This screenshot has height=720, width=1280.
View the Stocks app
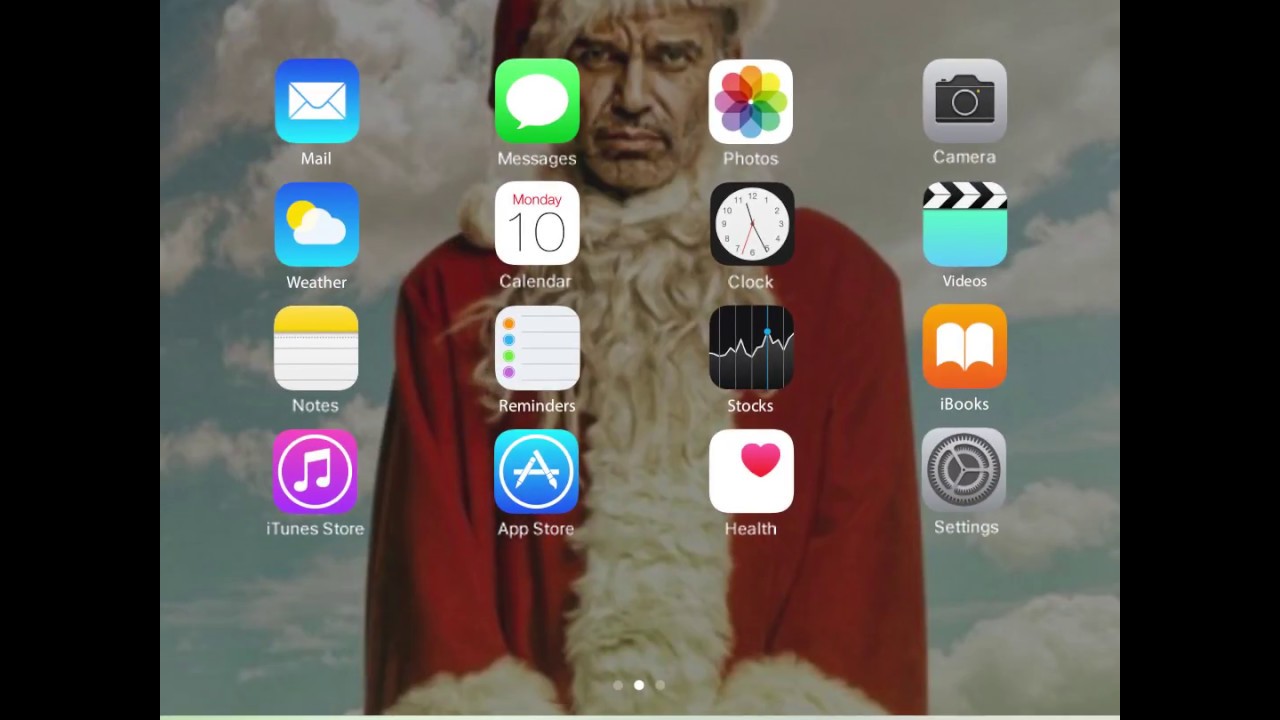[751, 347]
